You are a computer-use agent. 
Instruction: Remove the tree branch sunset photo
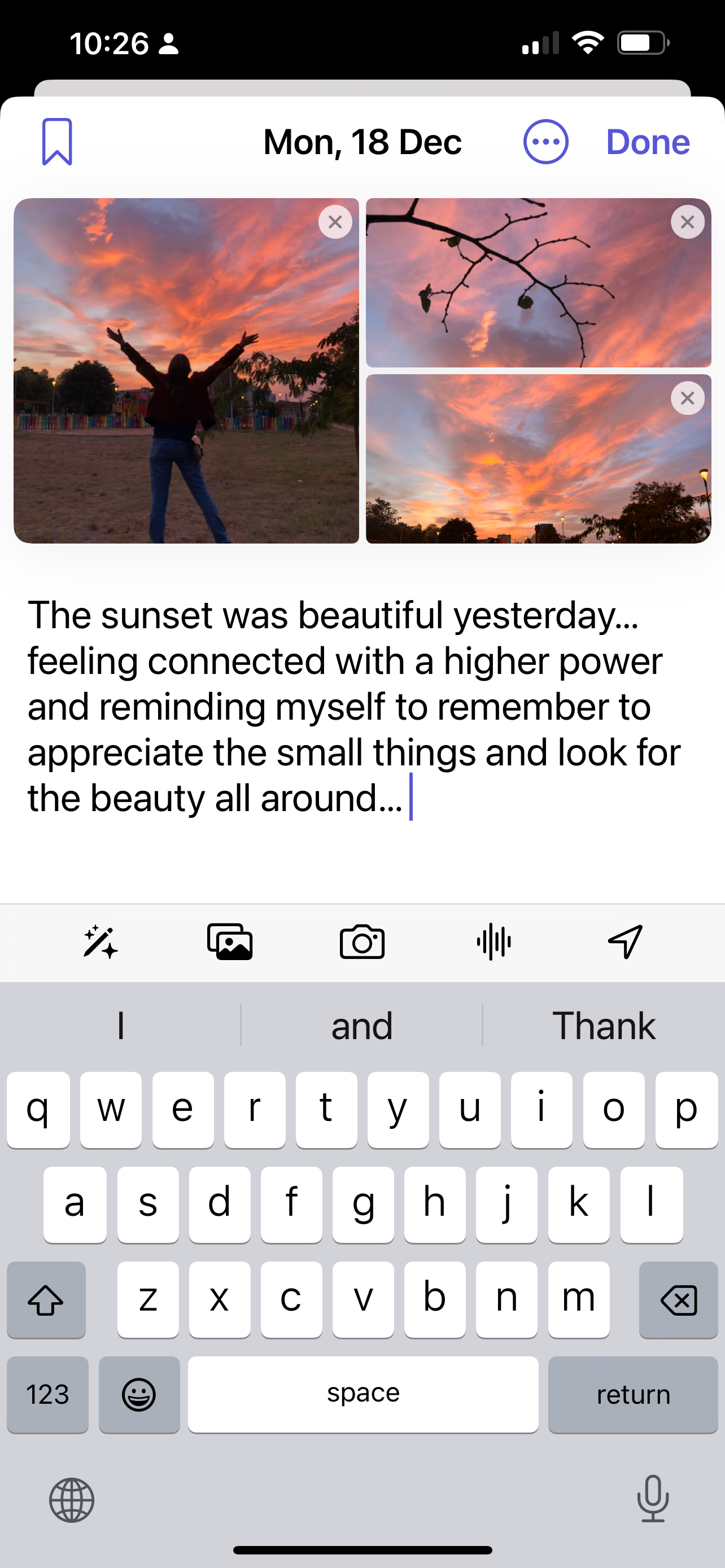click(x=687, y=222)
